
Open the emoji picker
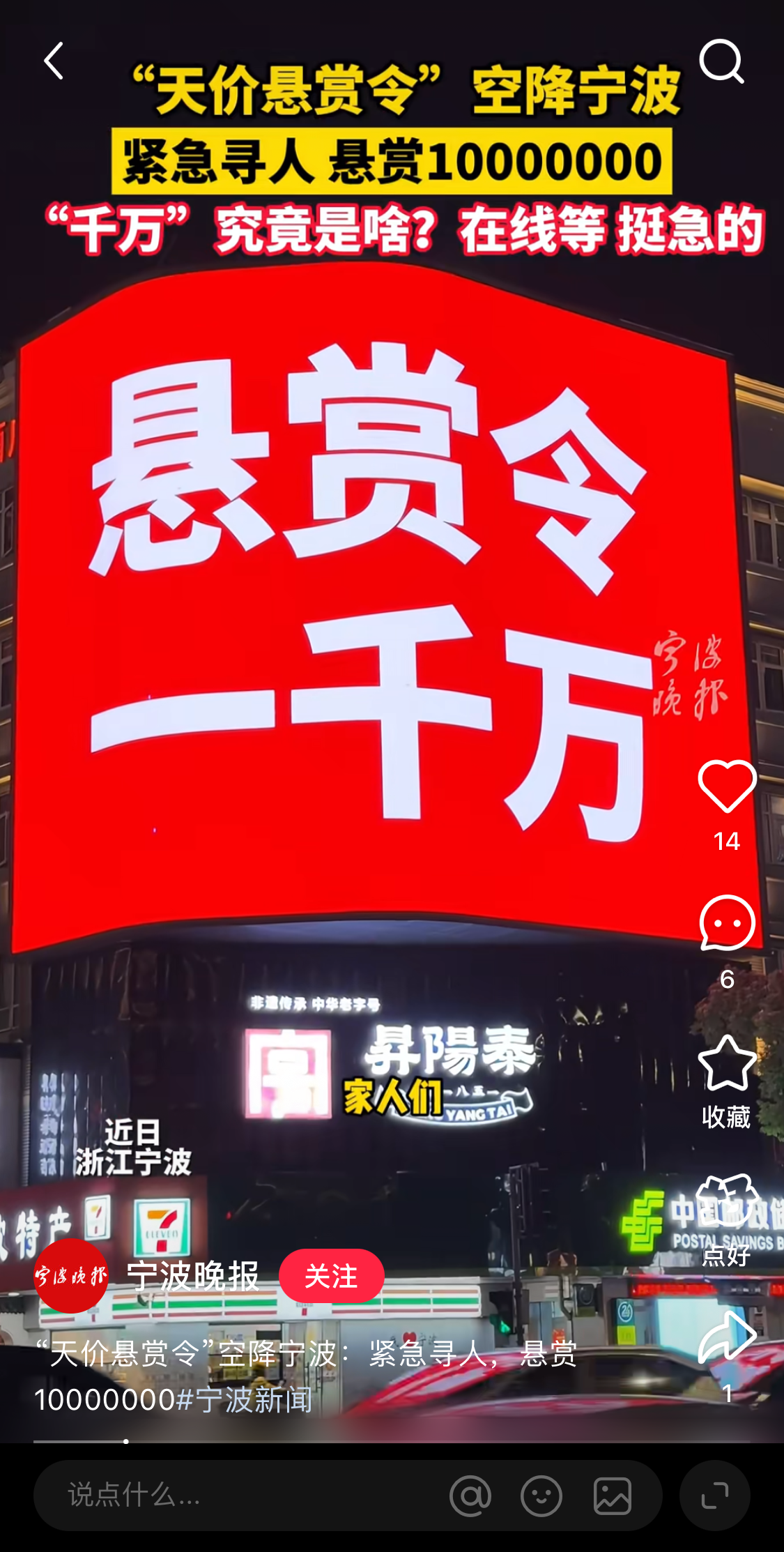(x=541, y=1496)
